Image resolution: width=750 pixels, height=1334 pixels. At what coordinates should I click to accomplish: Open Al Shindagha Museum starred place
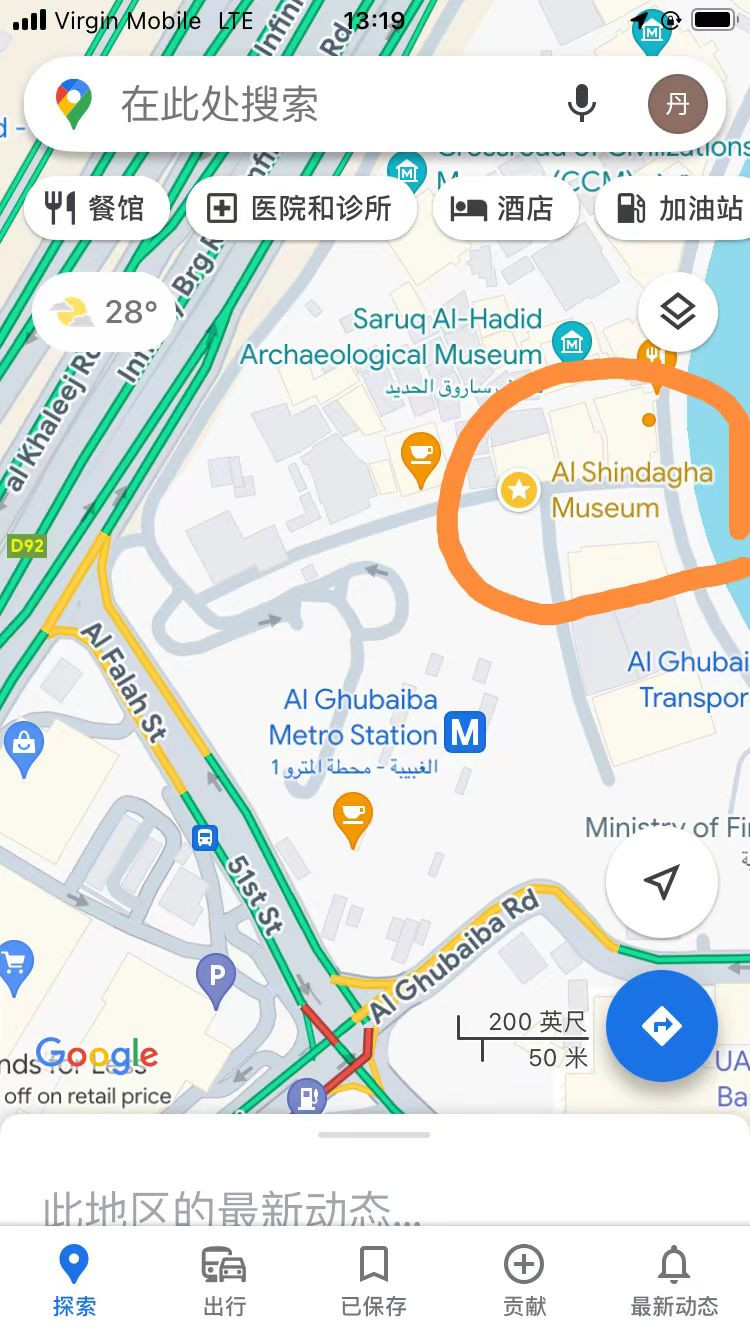(518, 490)
